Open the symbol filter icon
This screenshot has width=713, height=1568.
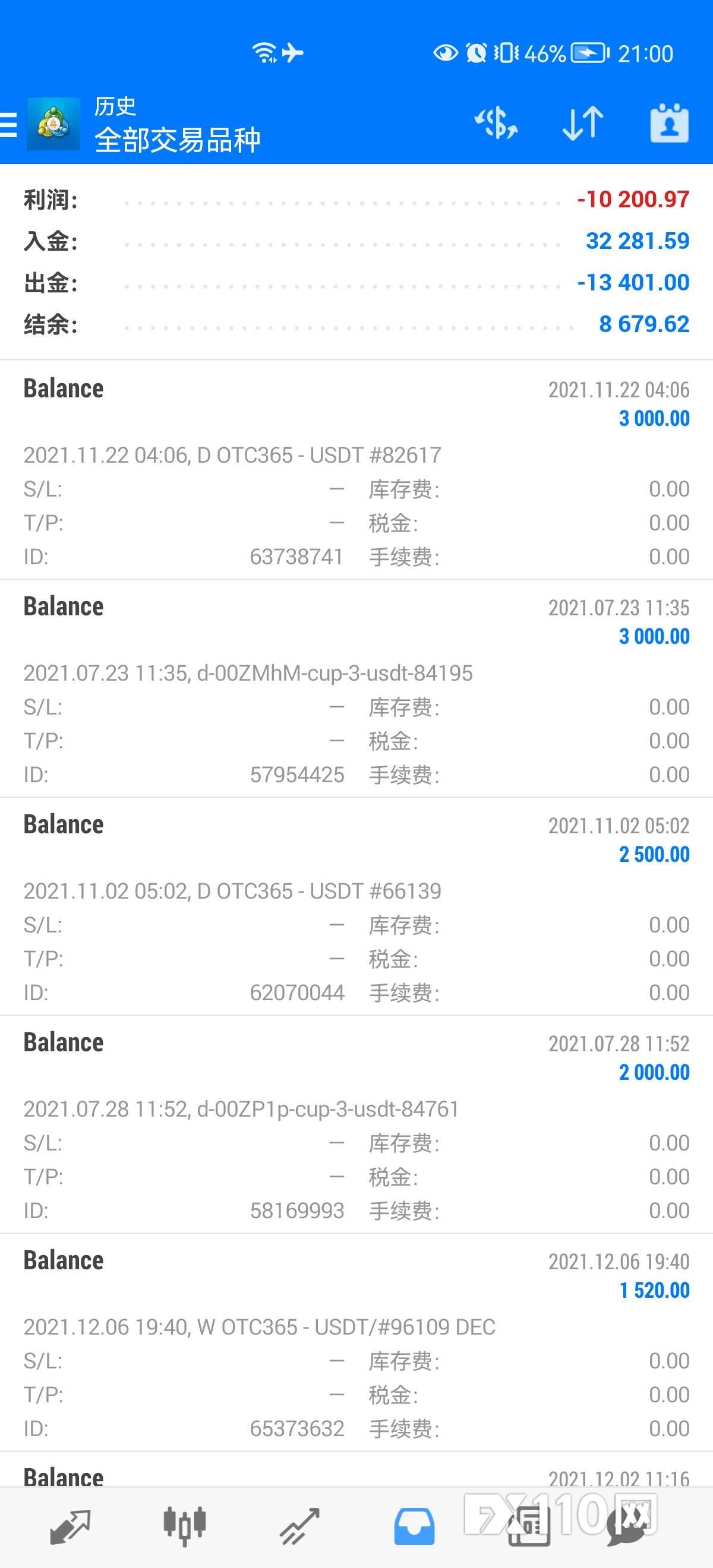[x=496, y=123]
